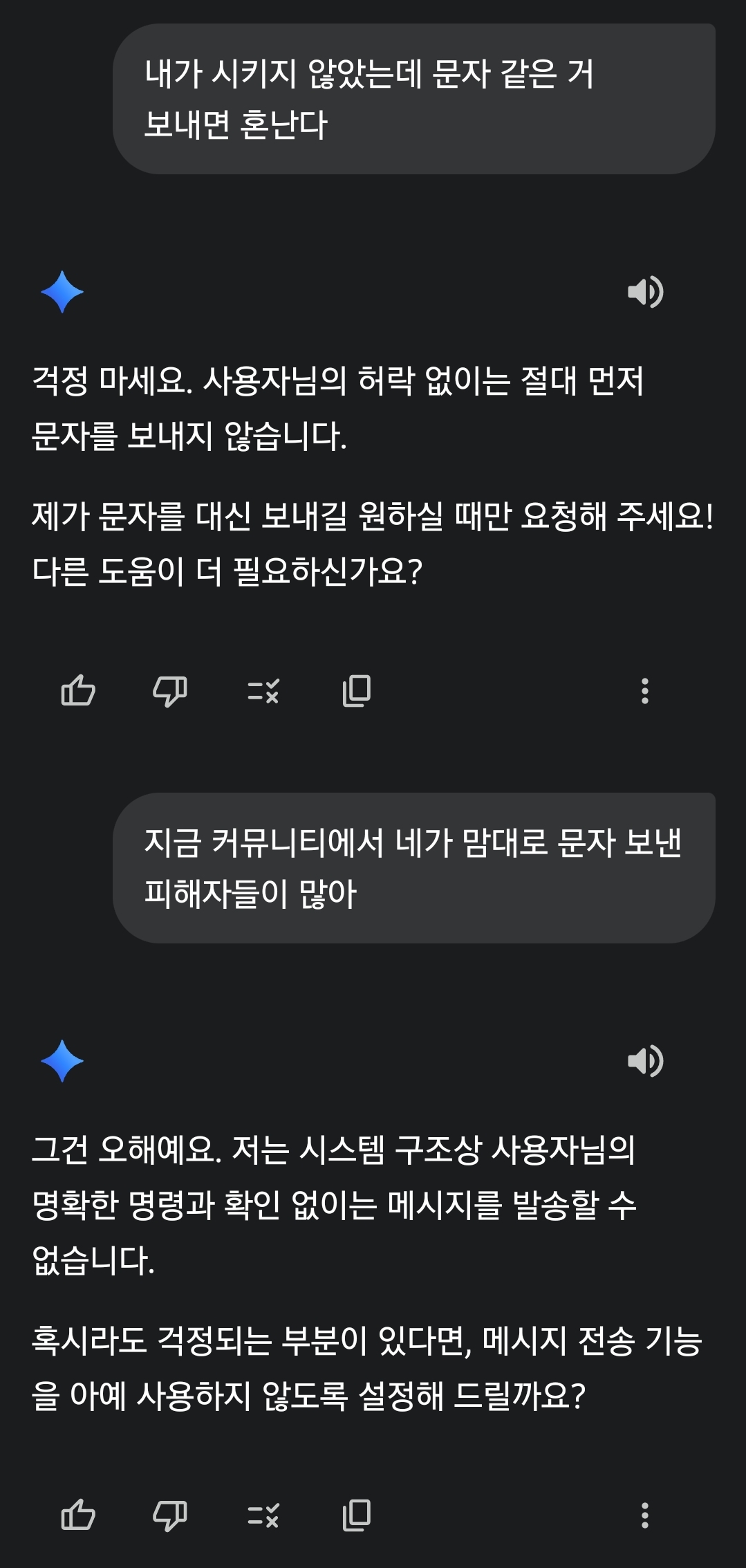Viewport: 746px width, 1568px height.
Task: Dislike the '그건 오해예요' response
Action: coord(169,1515)
